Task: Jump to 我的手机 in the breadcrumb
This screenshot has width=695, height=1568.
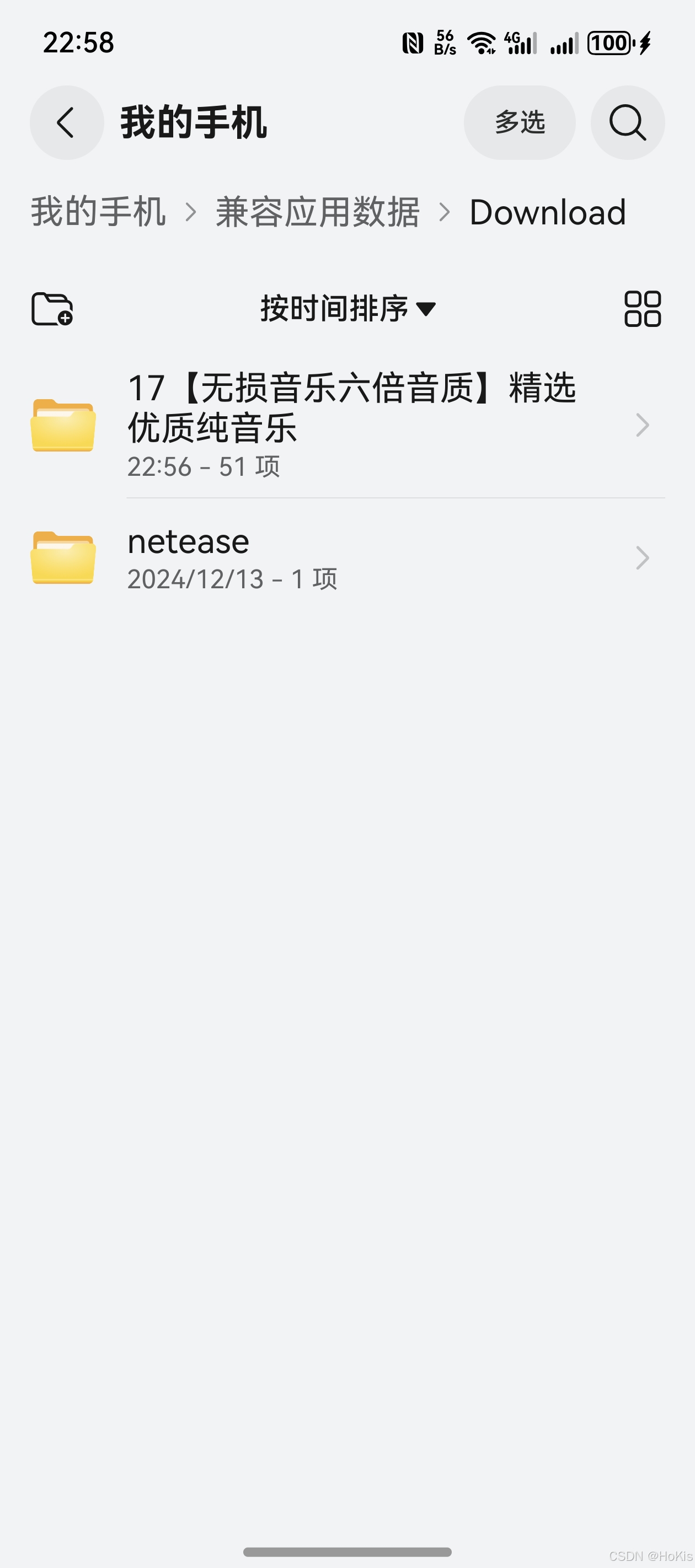Action: tap(98, 212)
